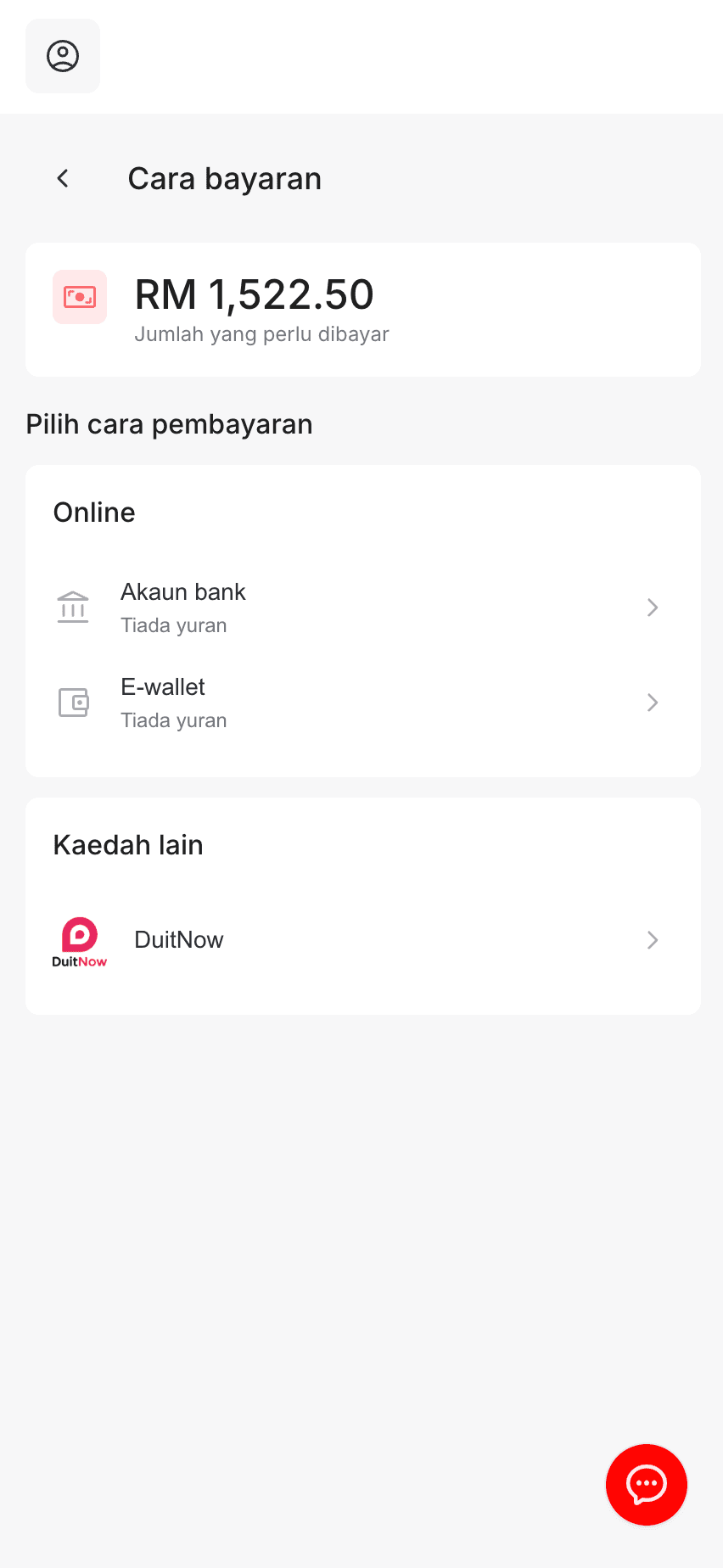Select Akaun bank payment method
Viewport: 723px width, 1568px height.
pyautogui.click(x=362, y=608)
